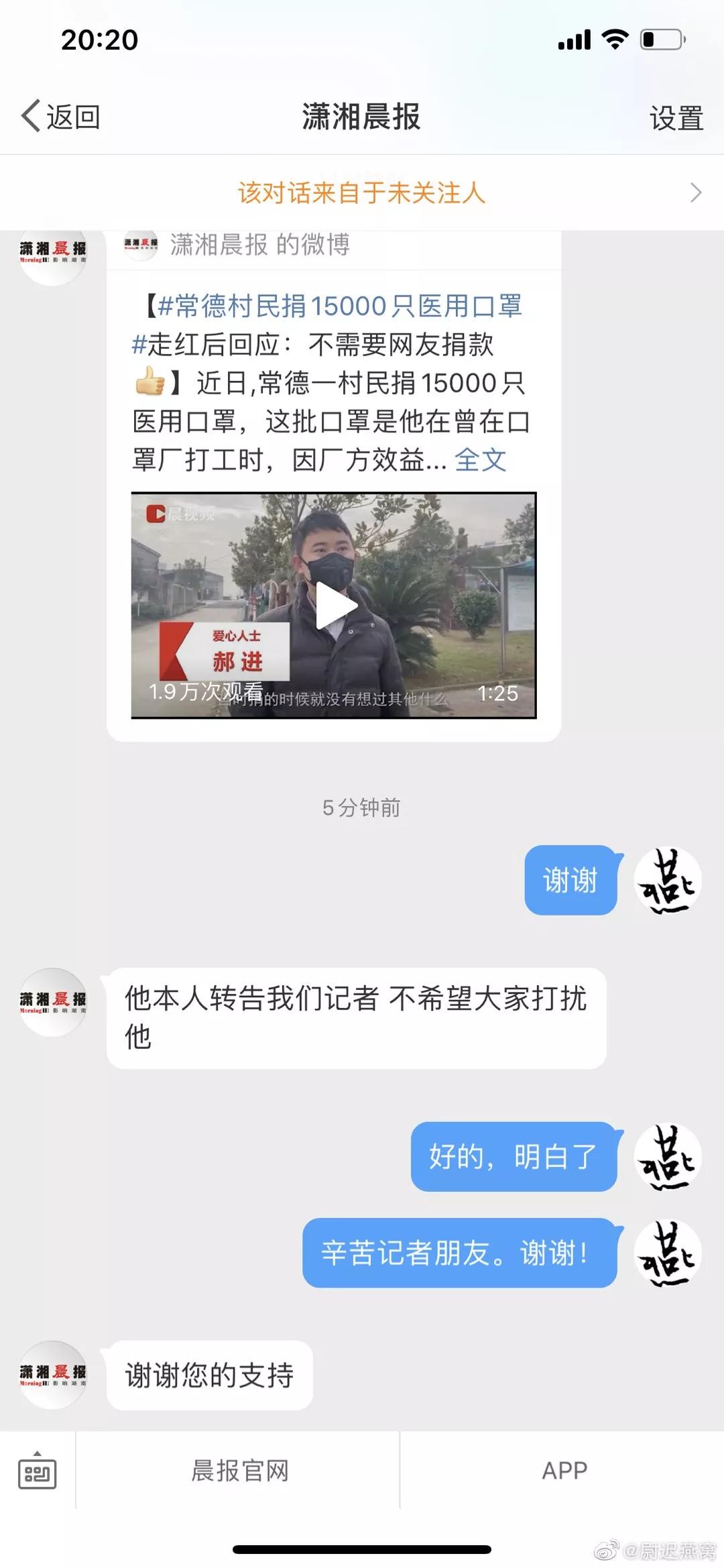
Task: Expand the unfollowed-user notice via its chevron
Action: click(695, 192)
